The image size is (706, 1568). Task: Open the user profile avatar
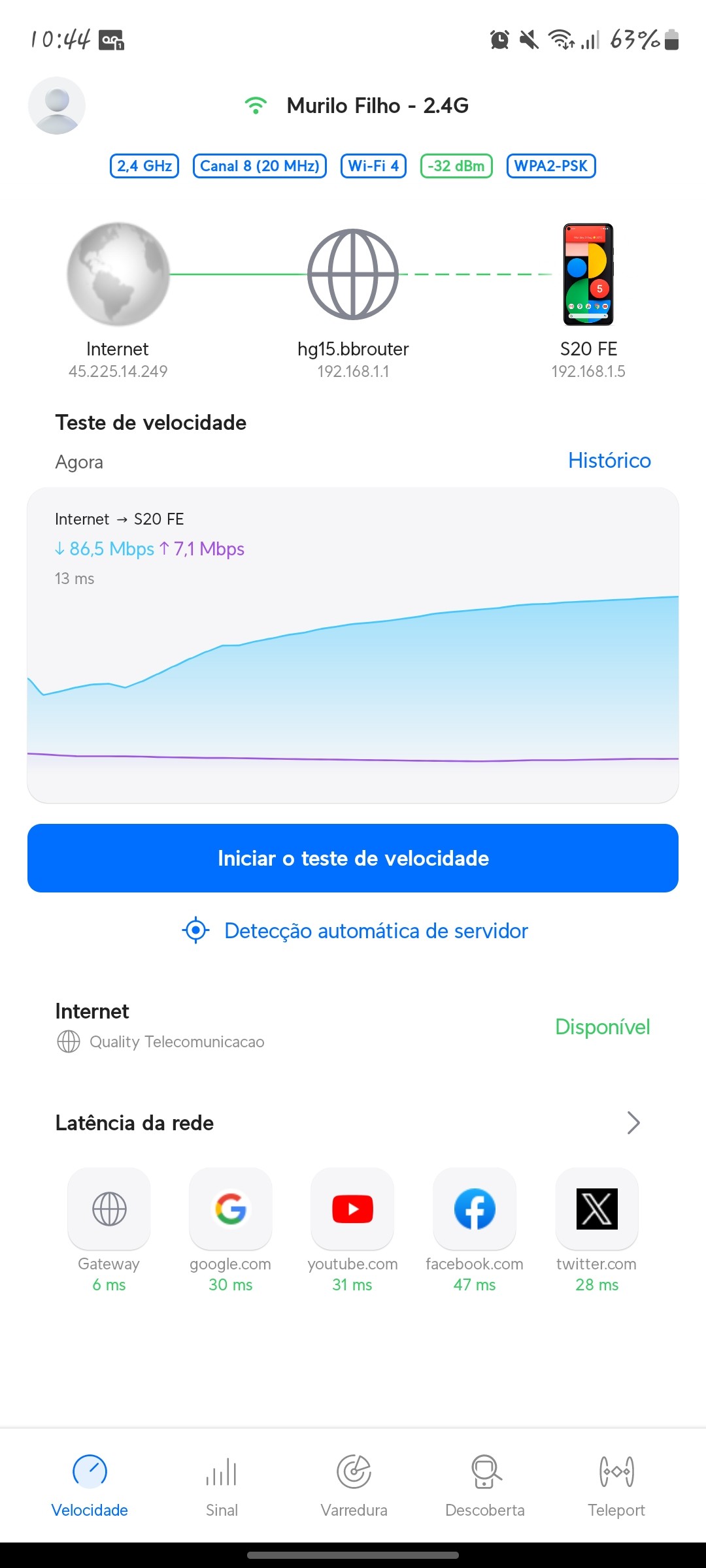pos(57,106)
